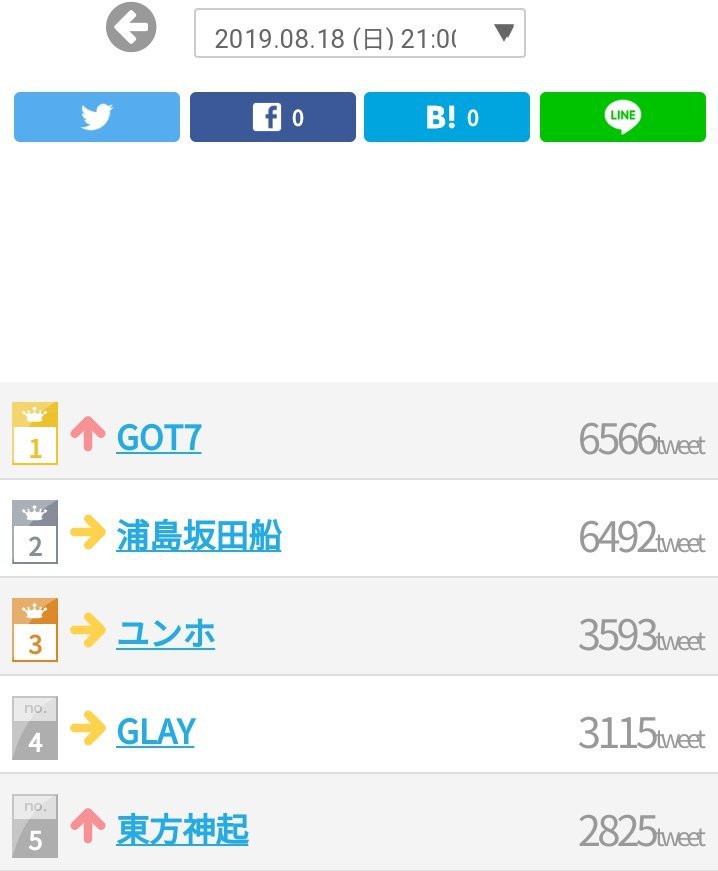The image size is (718, 871).
Task: Open the 浦島坂田船 link
Action: [x=199, y=536]
